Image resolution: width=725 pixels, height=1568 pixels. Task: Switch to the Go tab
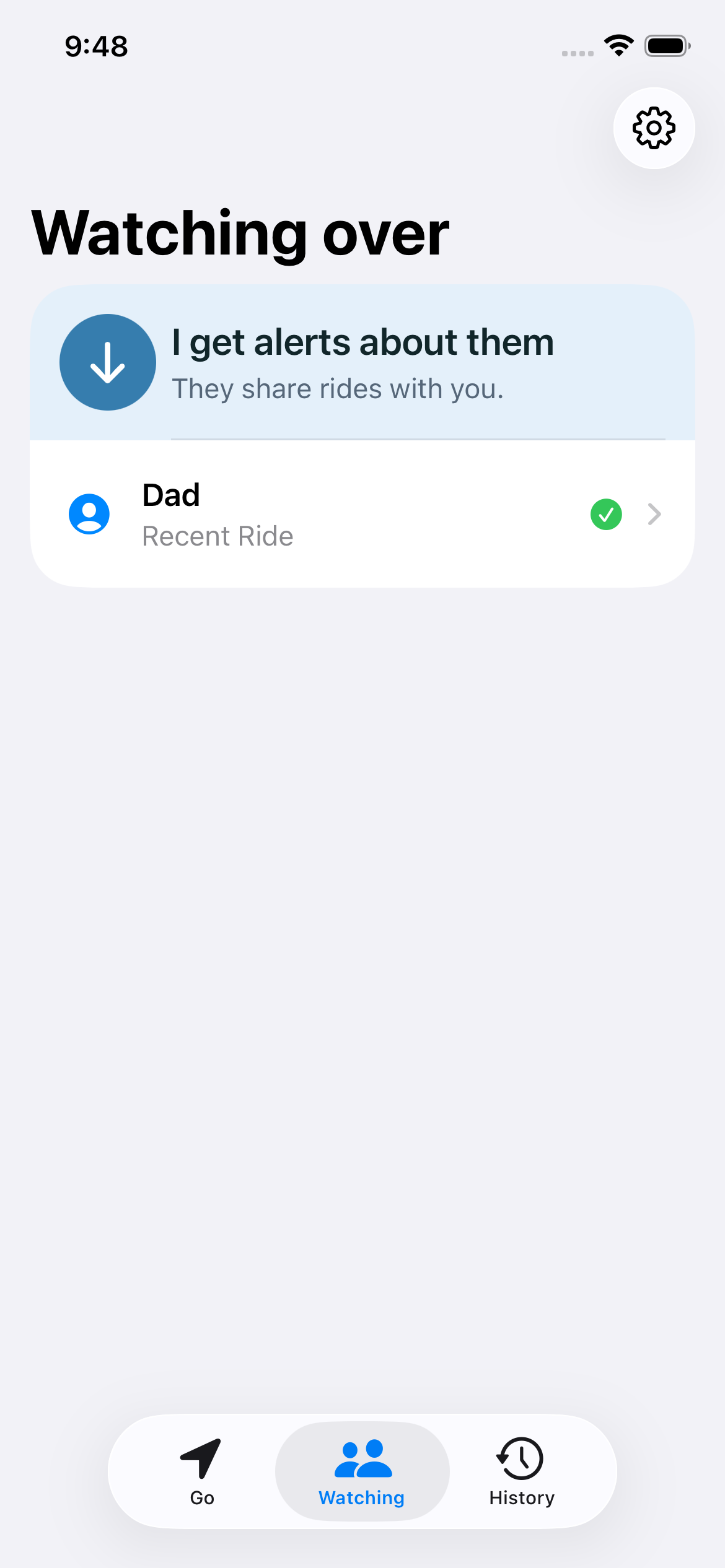pos(201,1471)
